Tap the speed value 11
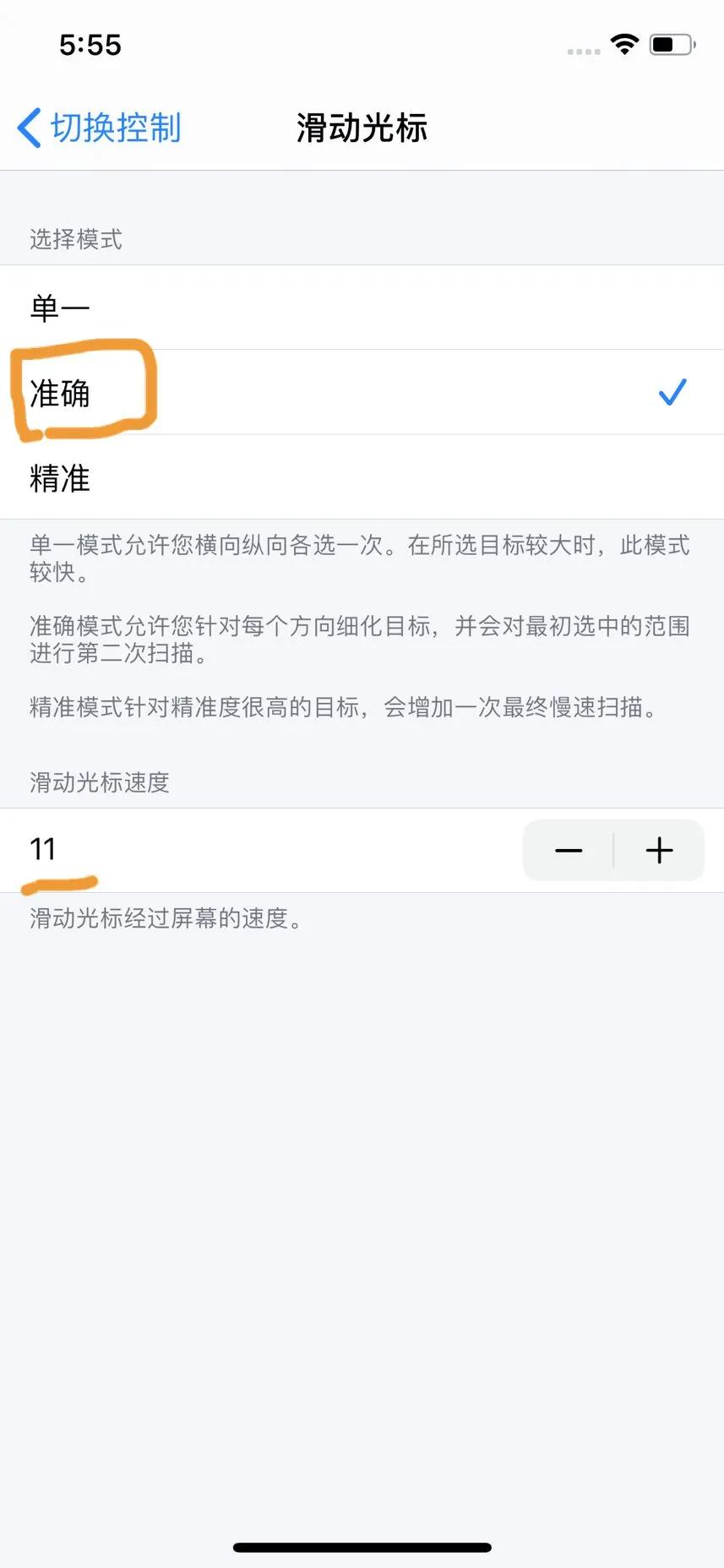The width and height of the screenshot is (724, 1568). (42, 849)
